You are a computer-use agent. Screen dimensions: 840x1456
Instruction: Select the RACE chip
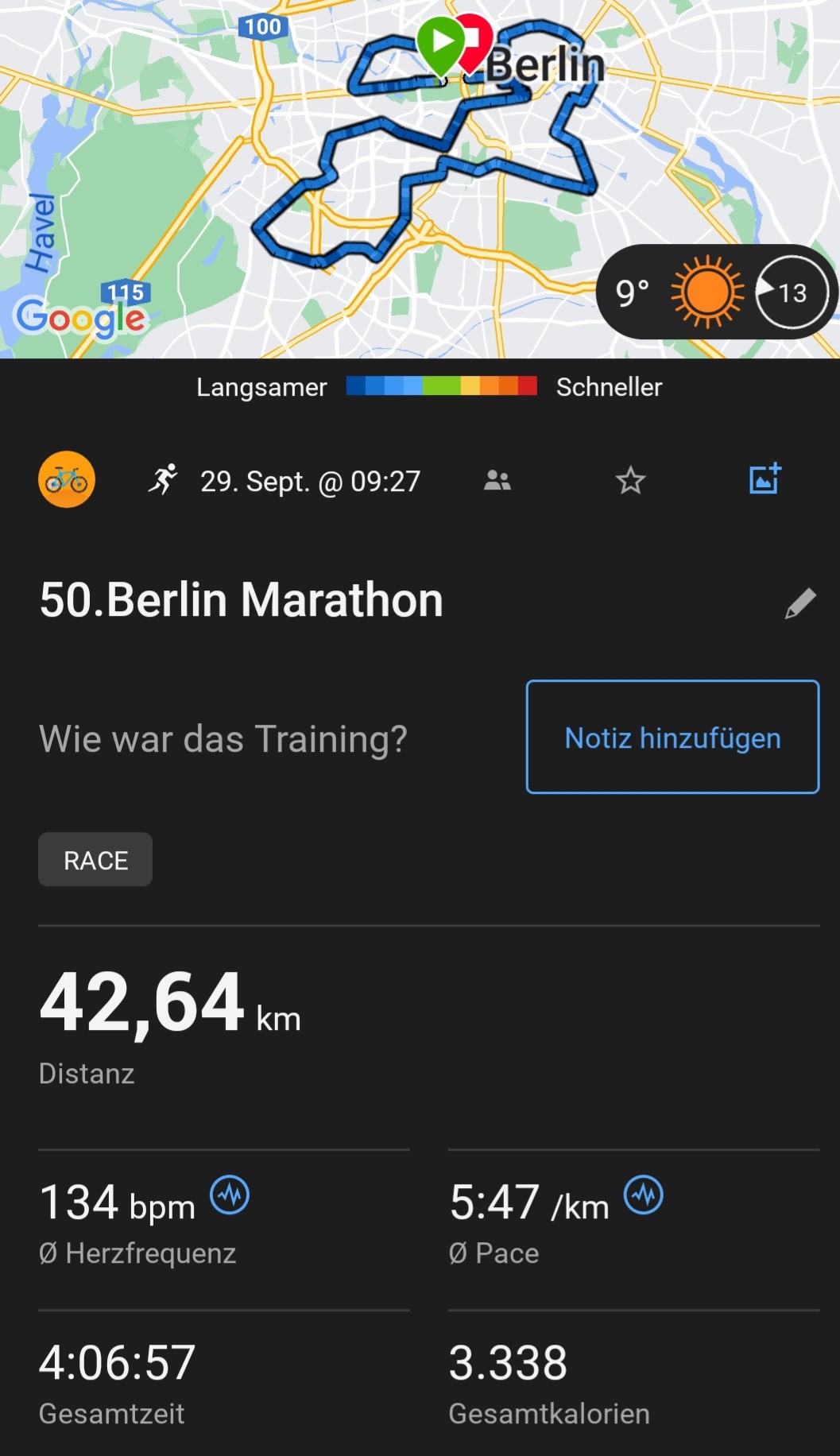(x=95, y=859)
